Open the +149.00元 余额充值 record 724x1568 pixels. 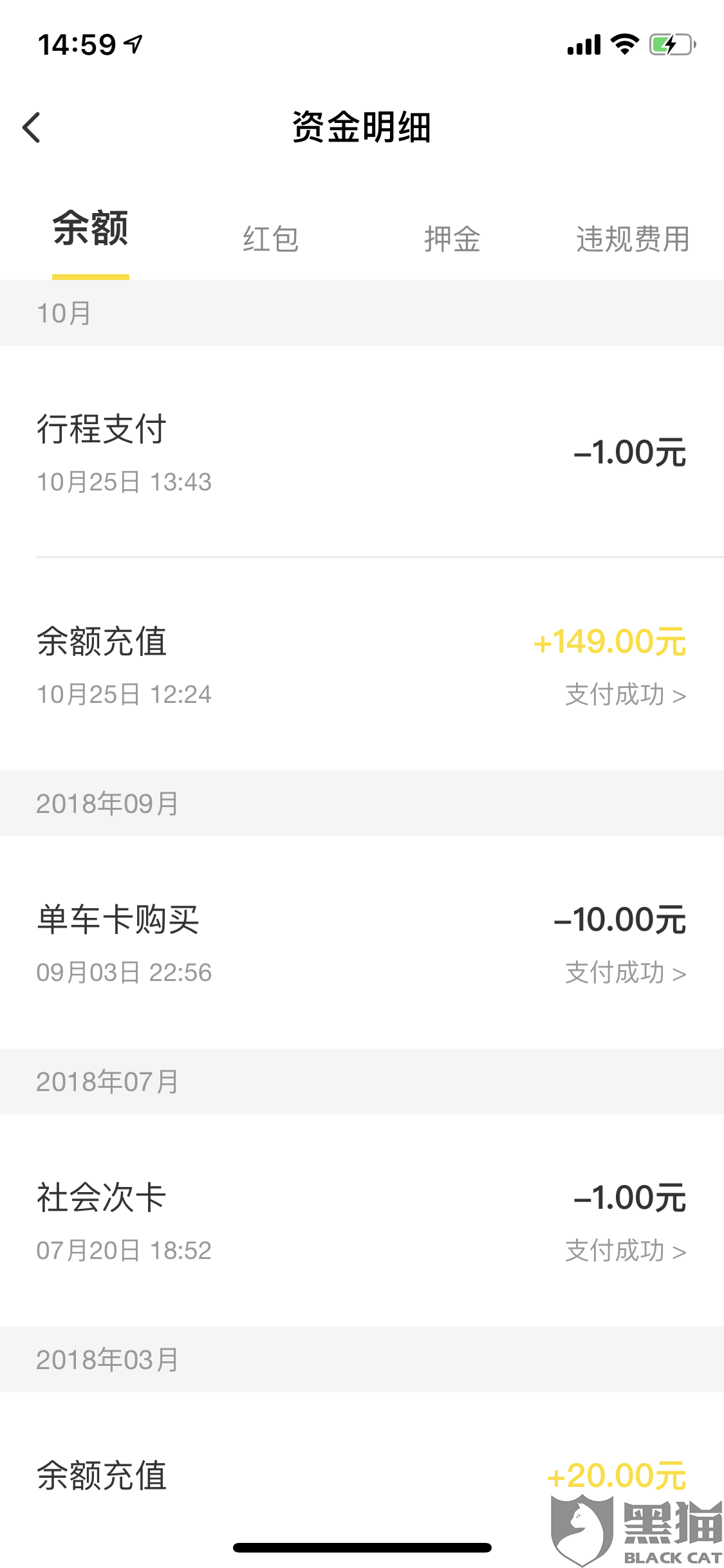pyautogui.click(x=624, y=695)
